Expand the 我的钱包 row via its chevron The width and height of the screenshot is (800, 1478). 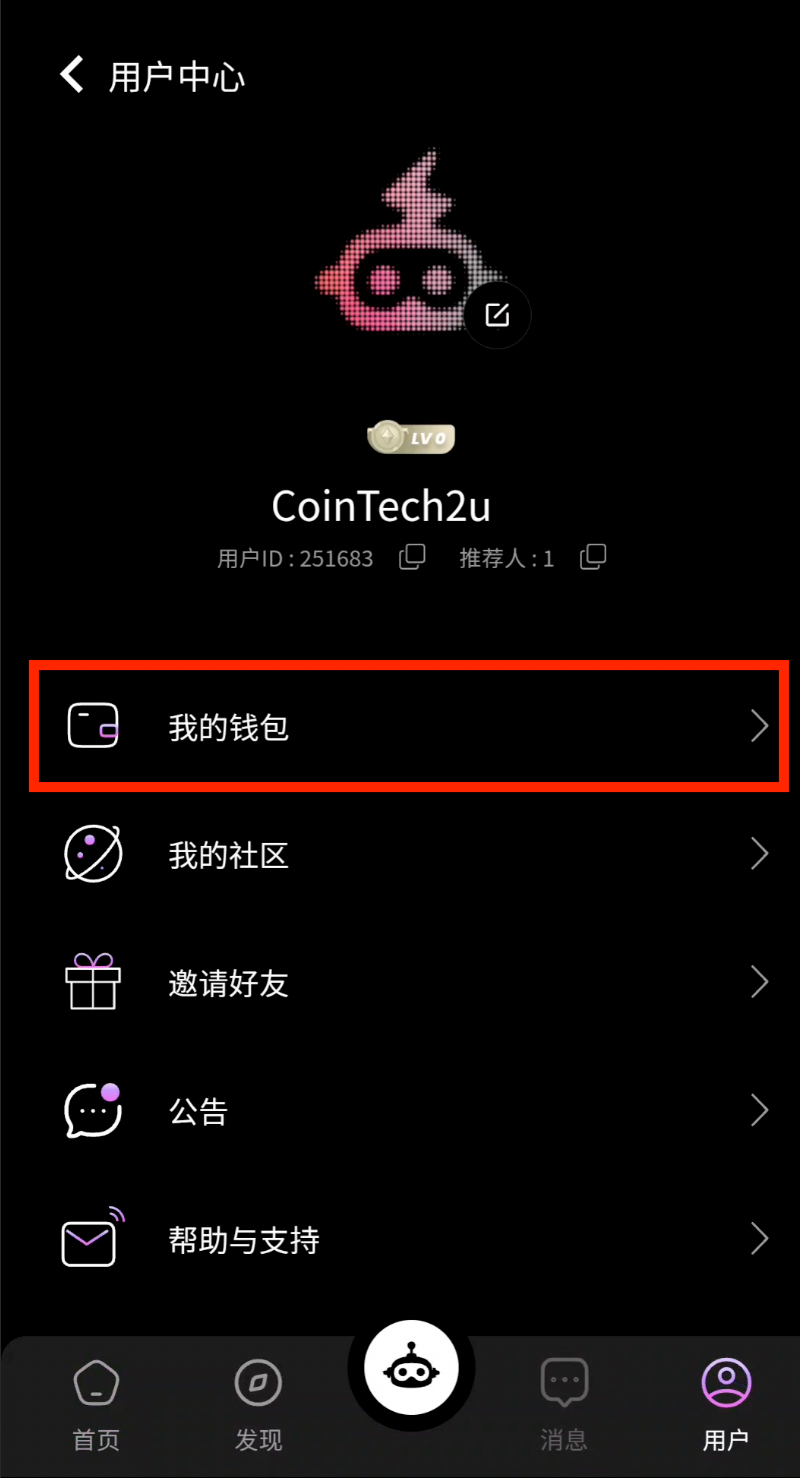[x=759, y=726]
